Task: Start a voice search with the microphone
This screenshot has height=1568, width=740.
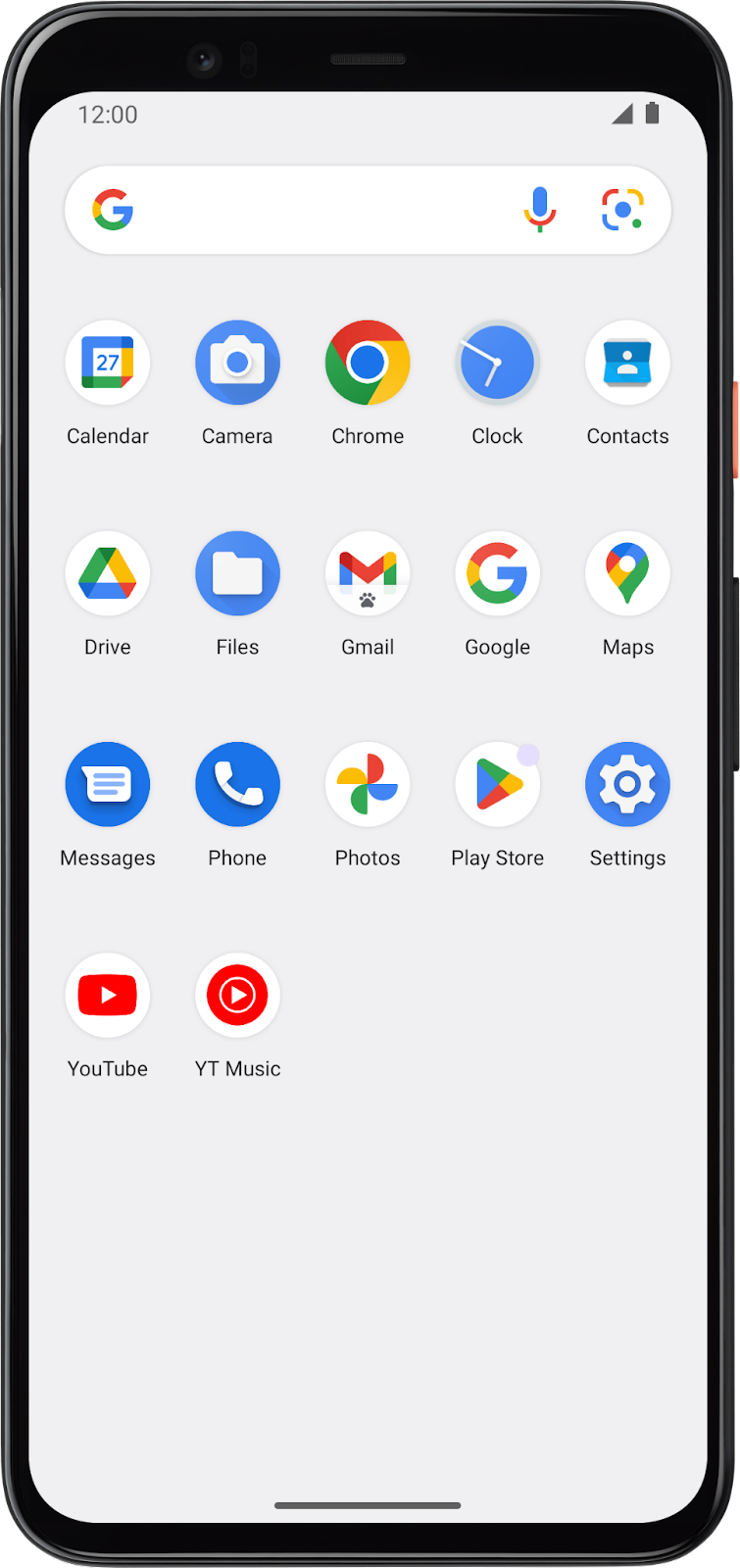Action: pyautogui.click(x=540, y=209)
